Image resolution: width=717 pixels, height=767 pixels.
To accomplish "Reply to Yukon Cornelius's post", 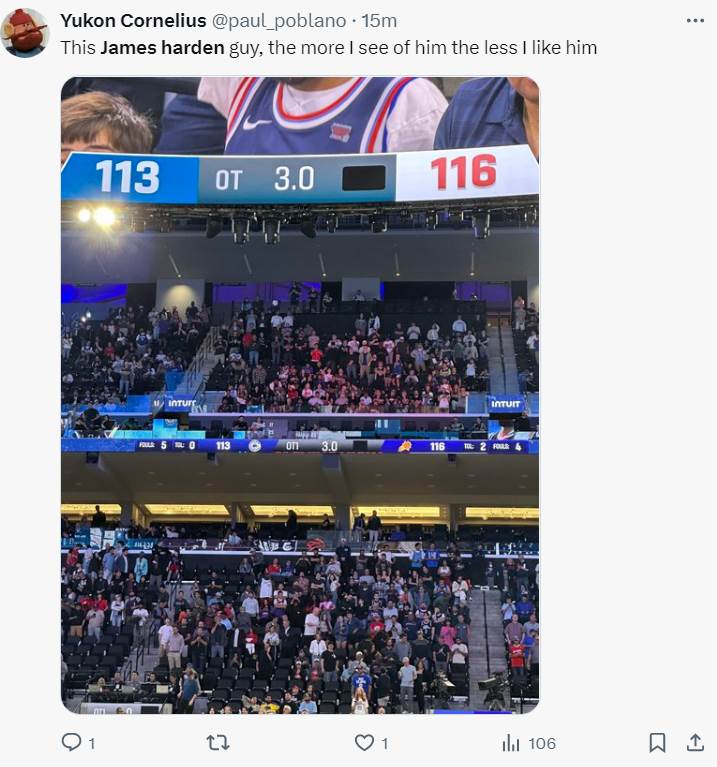I will tap(72, 742).
